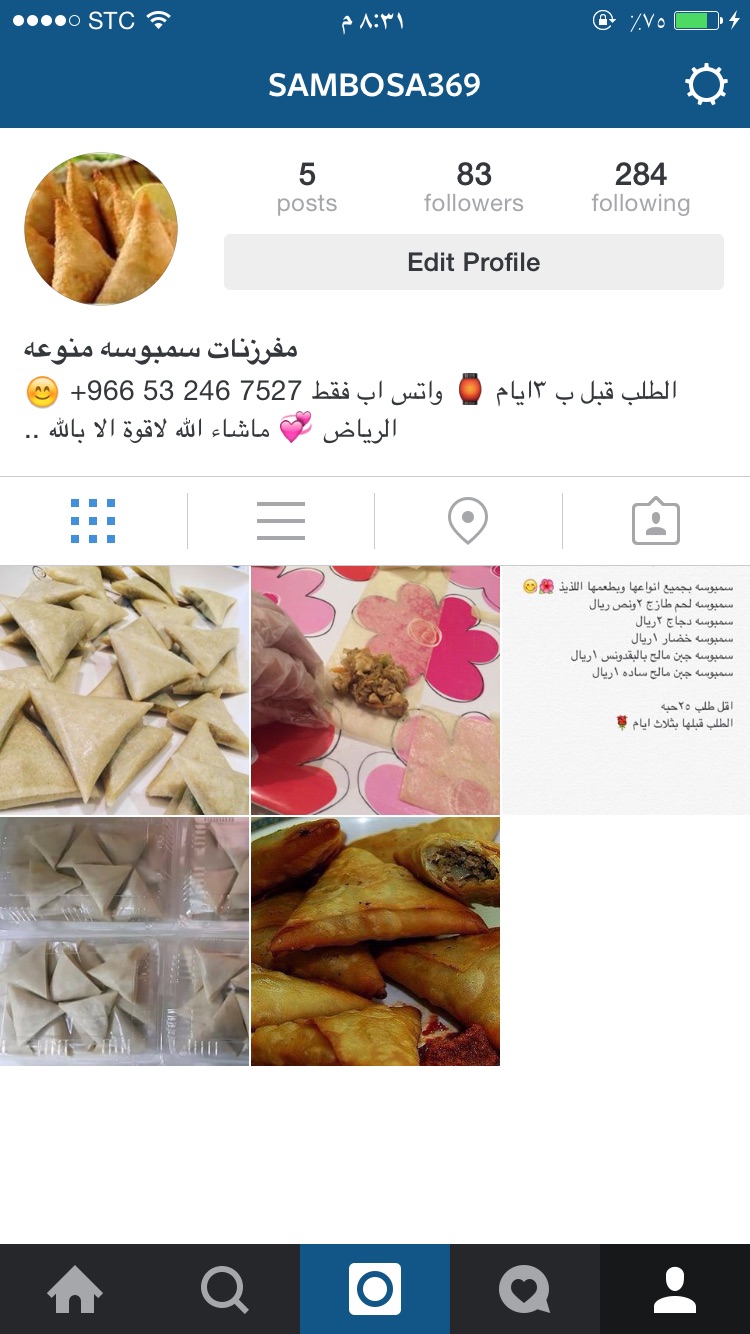Open the activity notifications tab
The width and height of the screenshot is (750, 1334).
point(525,1290)
